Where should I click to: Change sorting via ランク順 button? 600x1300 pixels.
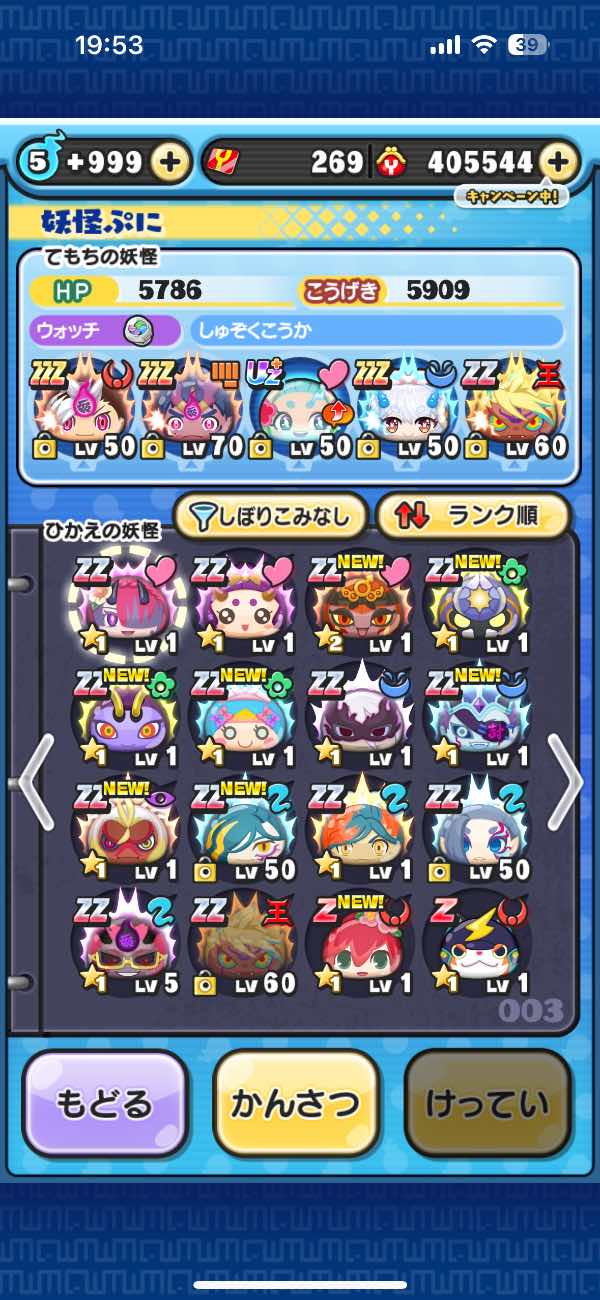pyautogui.click(x=472, y=516)
